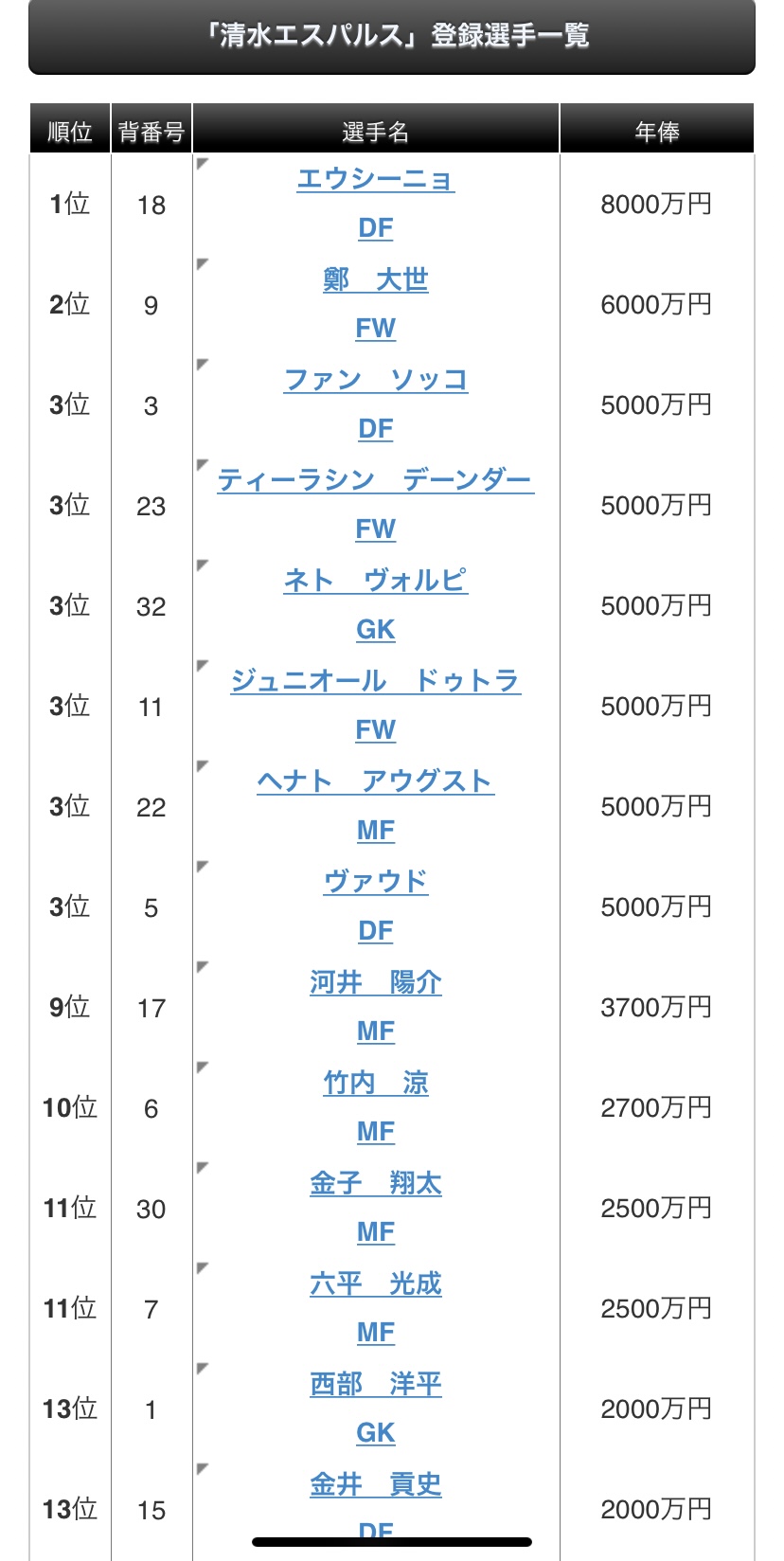Tap FW position link under 鄭 大世

pyautogui.click(x=375, y=329)
